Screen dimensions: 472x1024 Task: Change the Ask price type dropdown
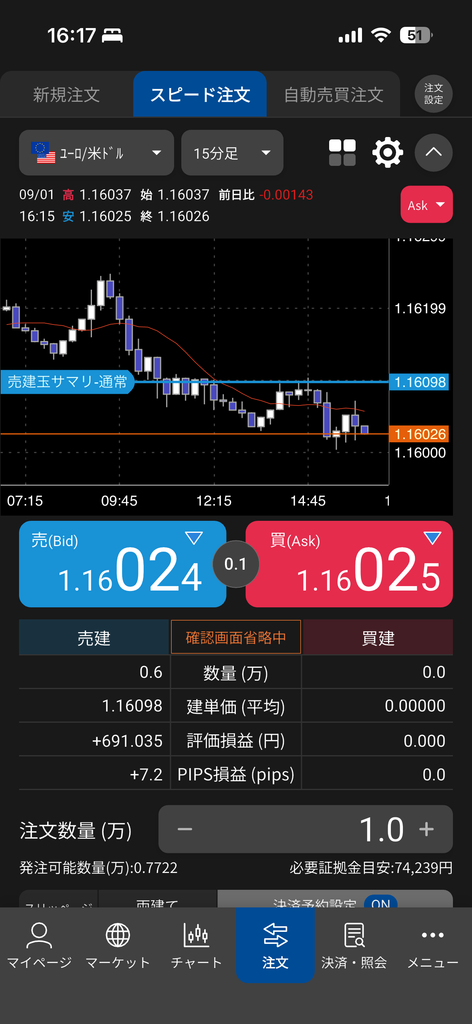click(426, 205)
